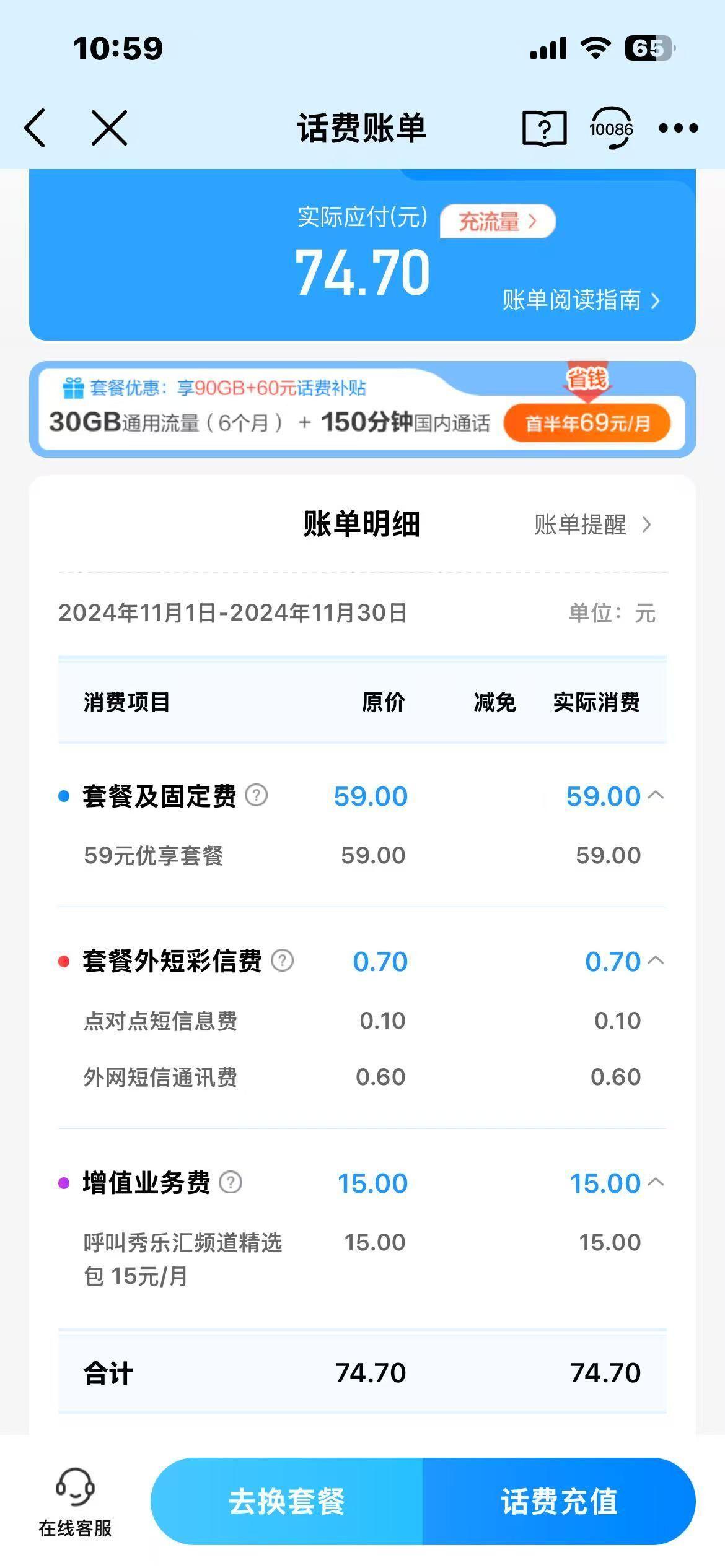The height and width of the screenshot is (1568, 725).
Task: Show help for 增值业务费
Action: coord(231,1182)
